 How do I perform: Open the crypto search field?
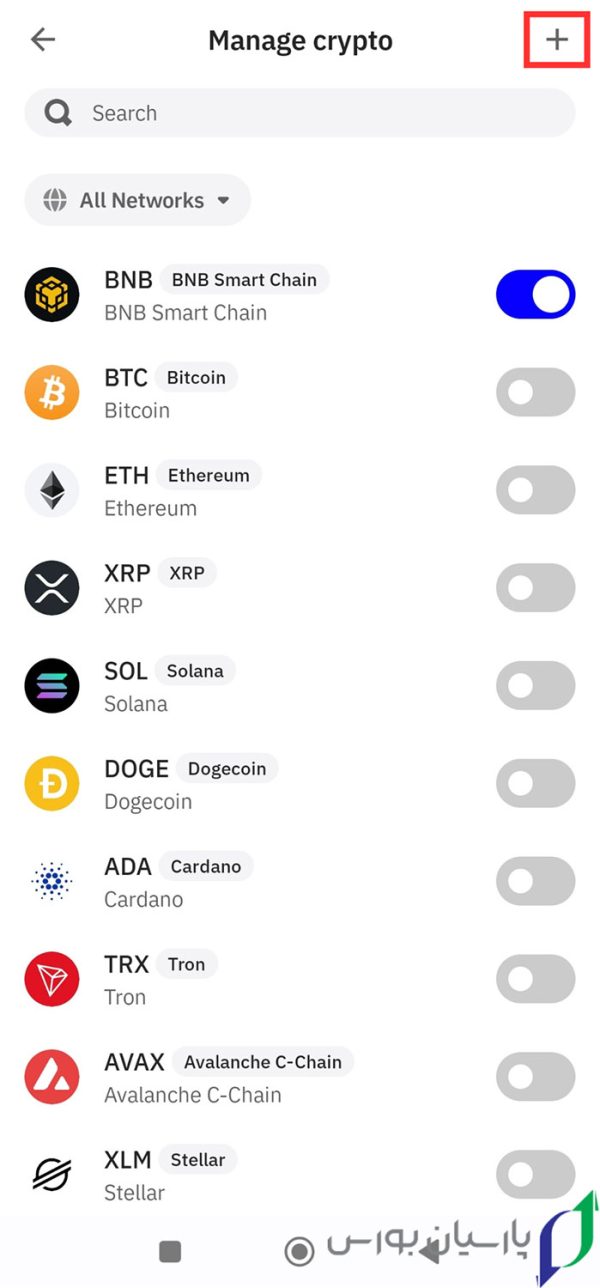(x=300, y=113)
